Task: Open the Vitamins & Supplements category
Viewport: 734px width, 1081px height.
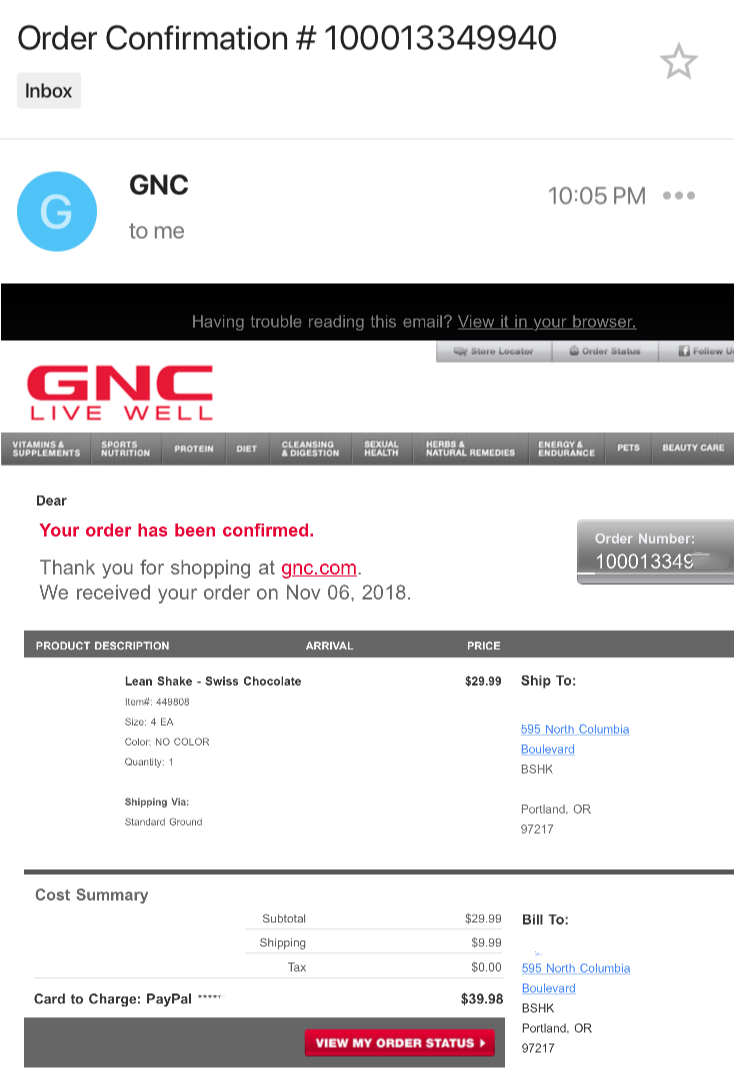Action: point(46,448)
